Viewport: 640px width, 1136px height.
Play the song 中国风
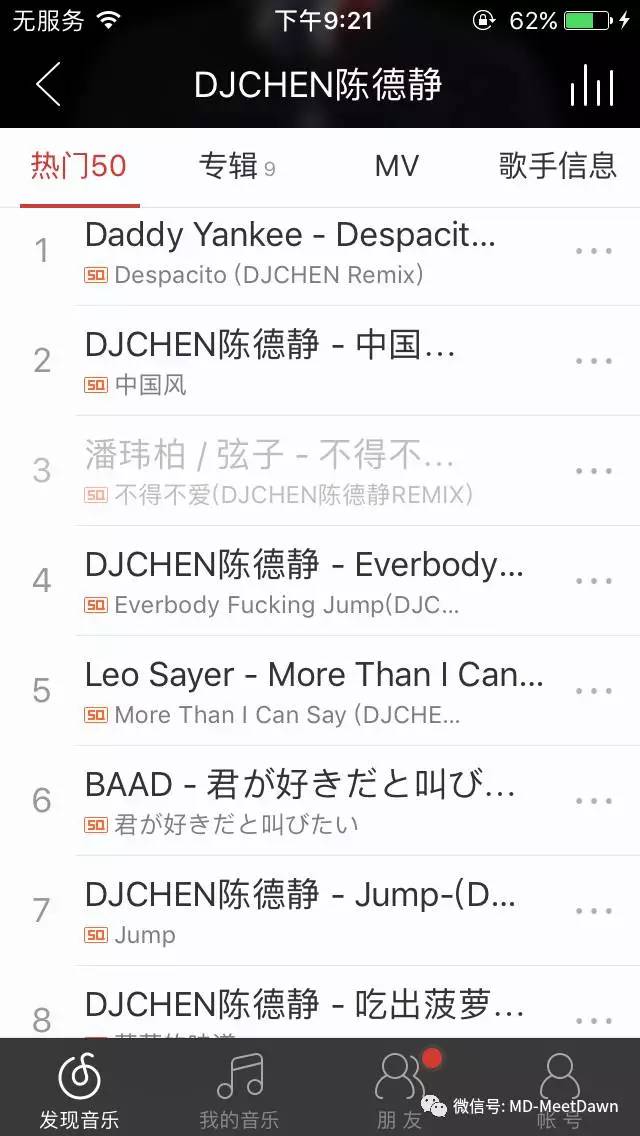coord(320,361)
